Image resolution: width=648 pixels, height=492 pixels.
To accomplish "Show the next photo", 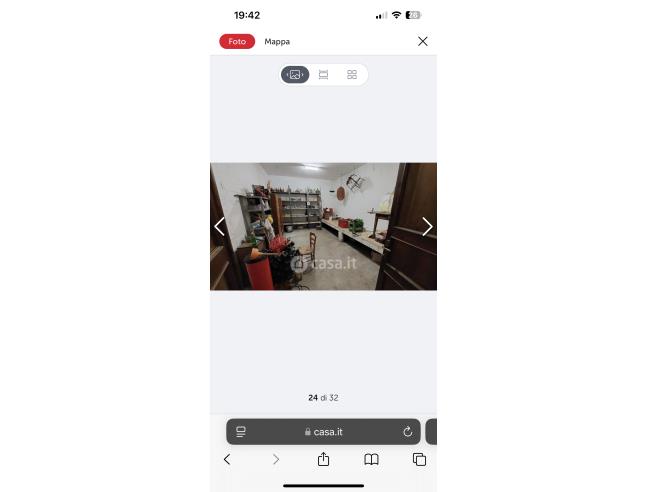I will coord(427,226).
